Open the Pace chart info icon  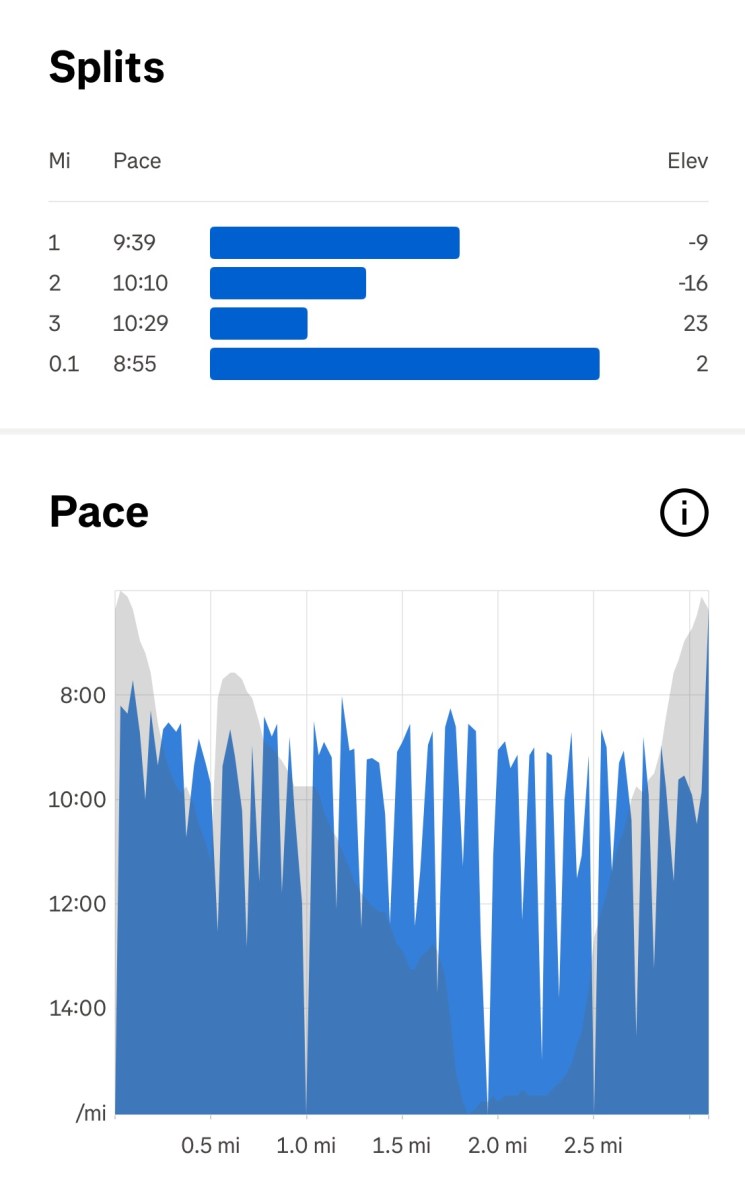[684, 513]
